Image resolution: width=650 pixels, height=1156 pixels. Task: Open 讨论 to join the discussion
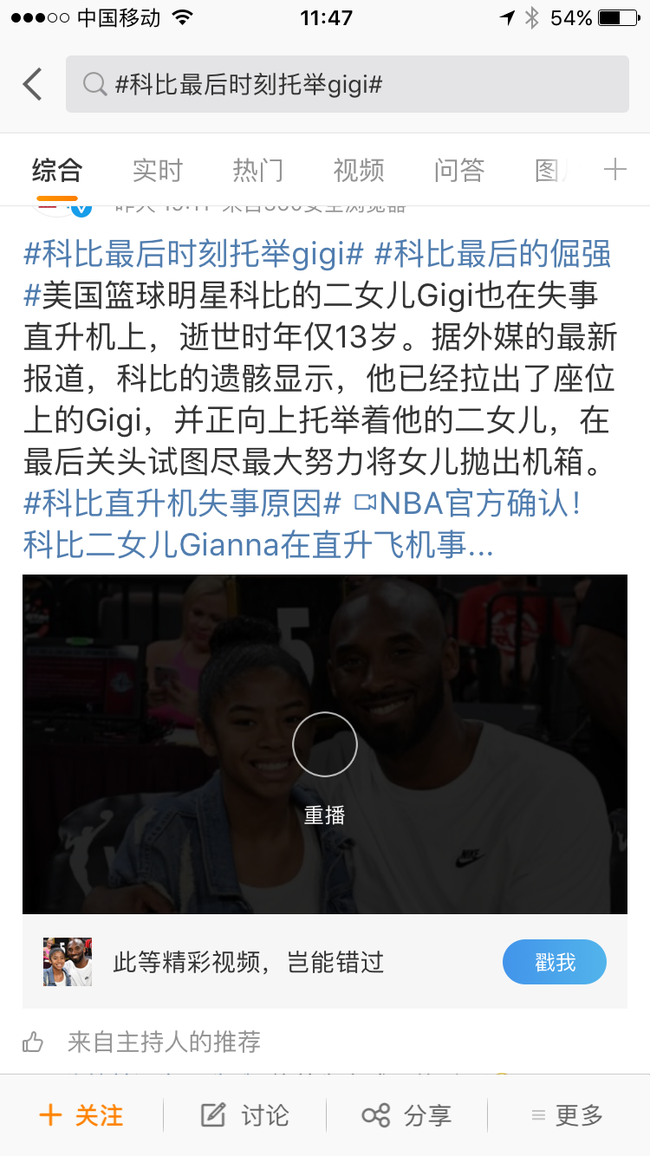245,1115
